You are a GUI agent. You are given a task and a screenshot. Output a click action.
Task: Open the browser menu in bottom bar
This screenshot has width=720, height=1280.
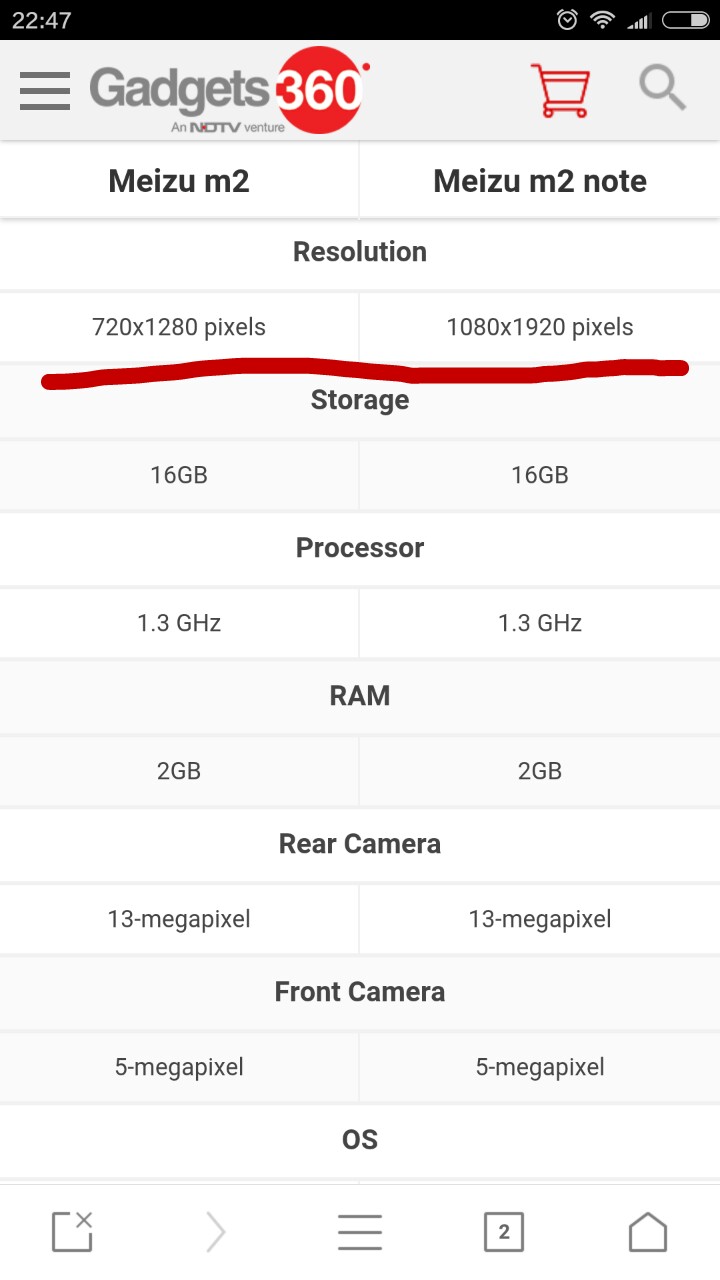[360, 1232]
